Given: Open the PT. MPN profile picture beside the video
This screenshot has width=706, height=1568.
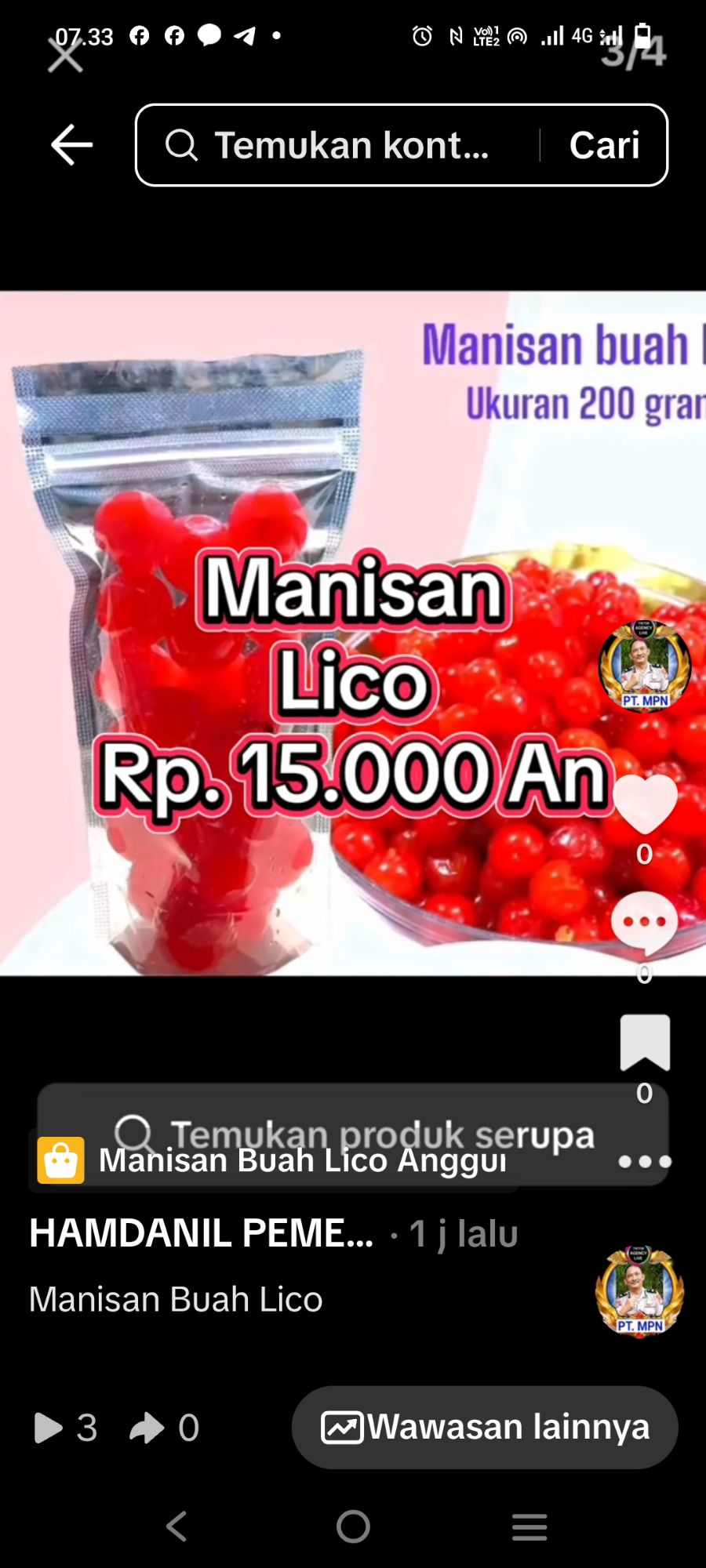Looking at the screenshot, I should pyautogui.click(x=644, y=666).
